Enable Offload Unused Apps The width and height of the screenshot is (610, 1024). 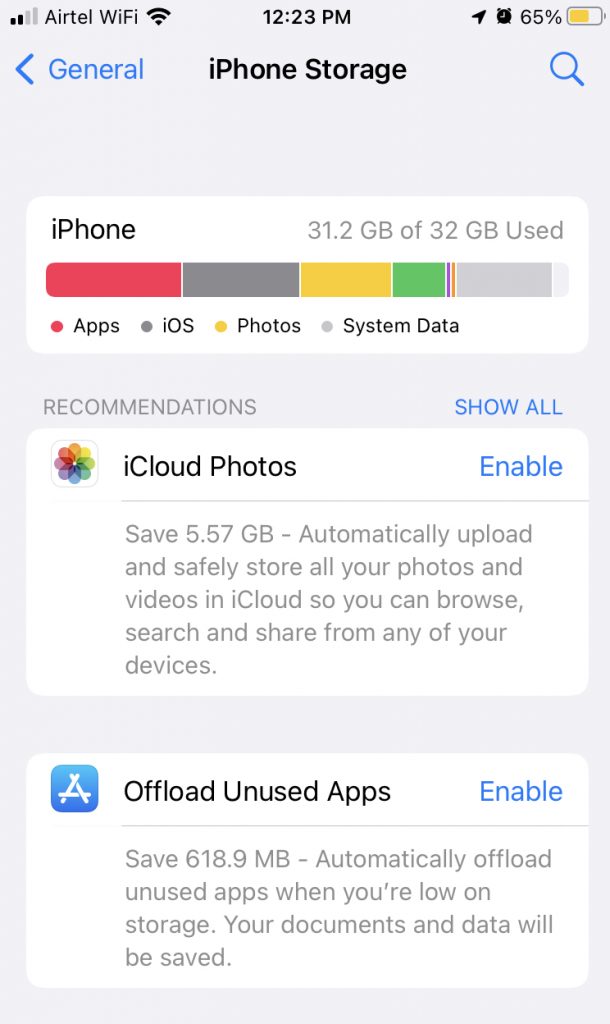[x=521, y=791]
